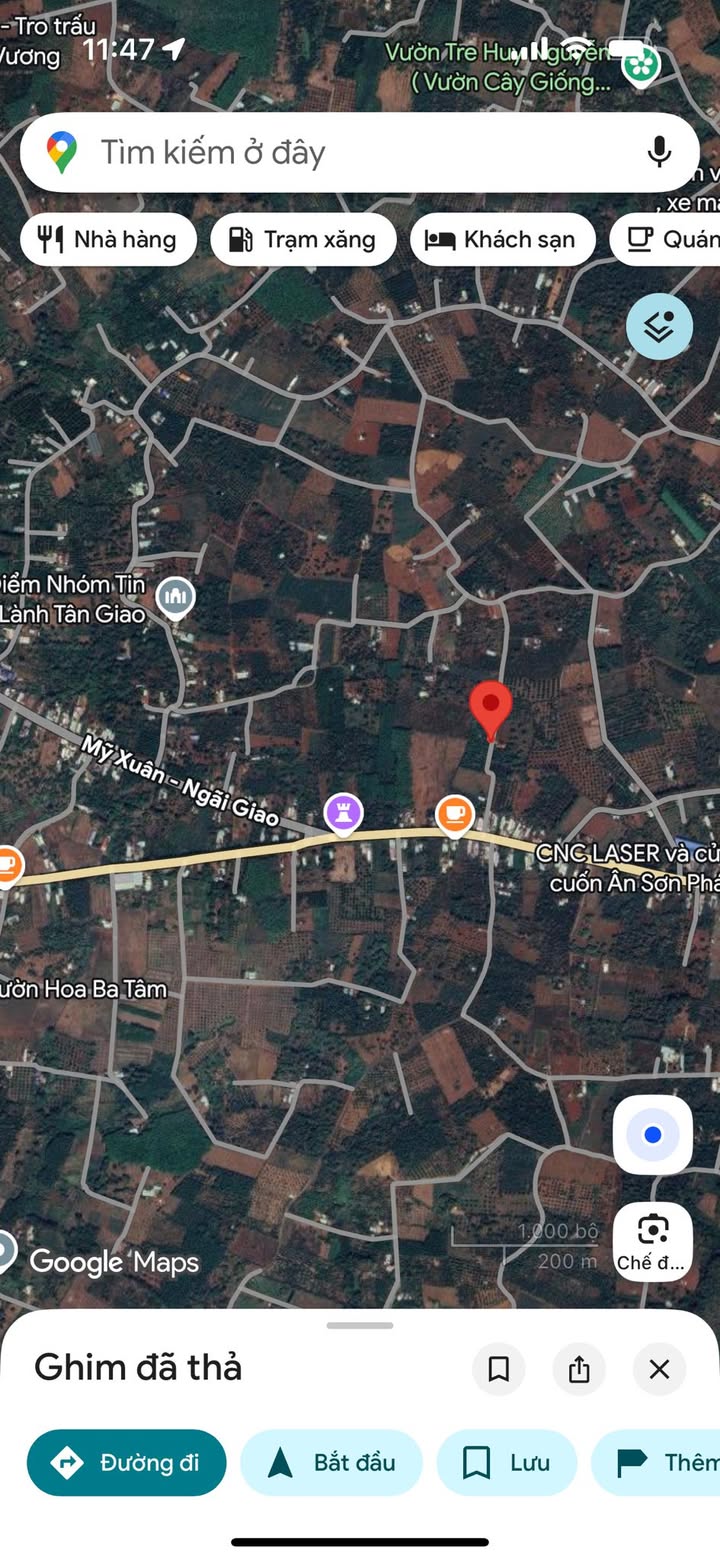Get directions with "Đường đi"

pos(127,1463)
